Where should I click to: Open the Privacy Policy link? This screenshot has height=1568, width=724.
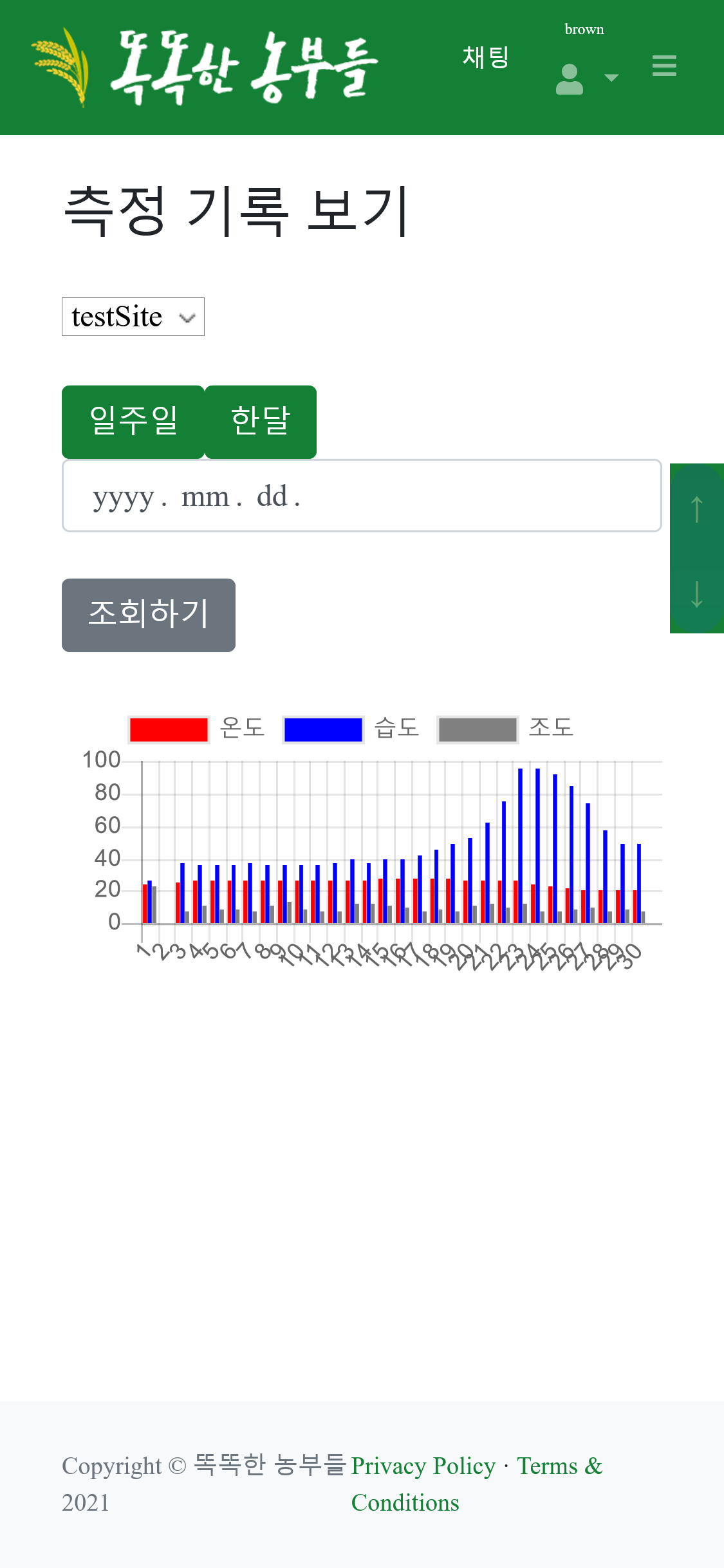[423, 1466]
